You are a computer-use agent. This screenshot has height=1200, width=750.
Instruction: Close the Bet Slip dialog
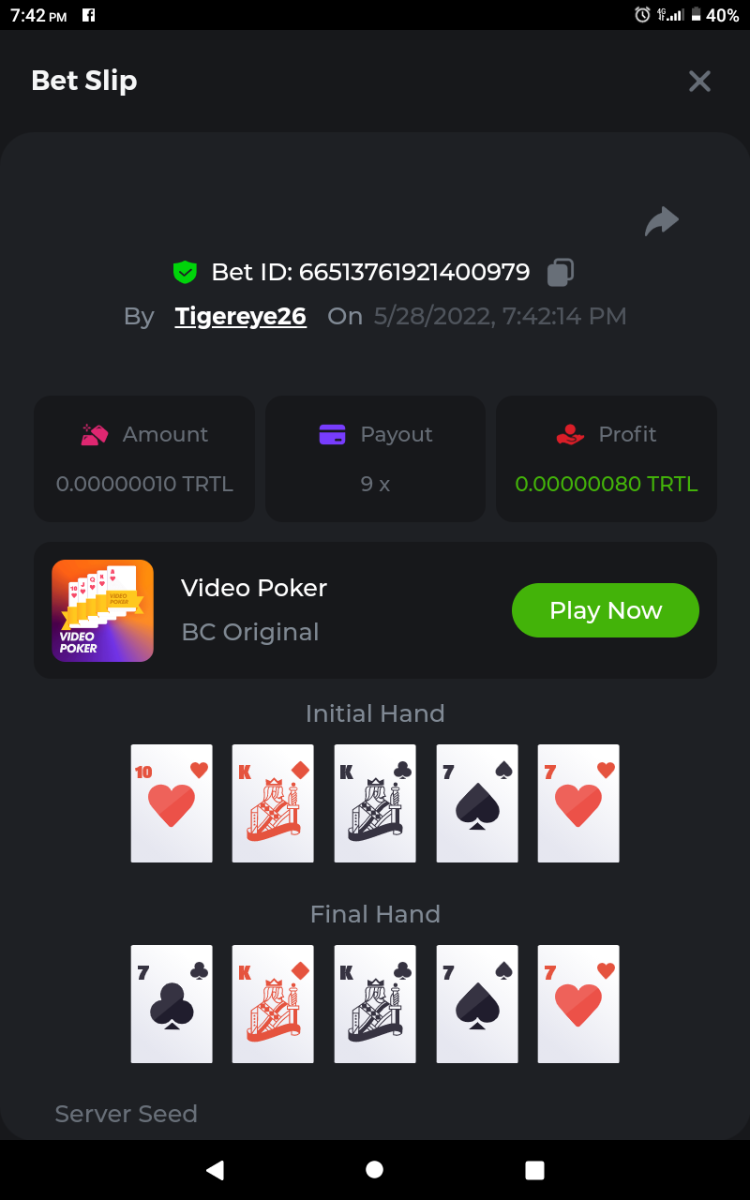[699, 81]
